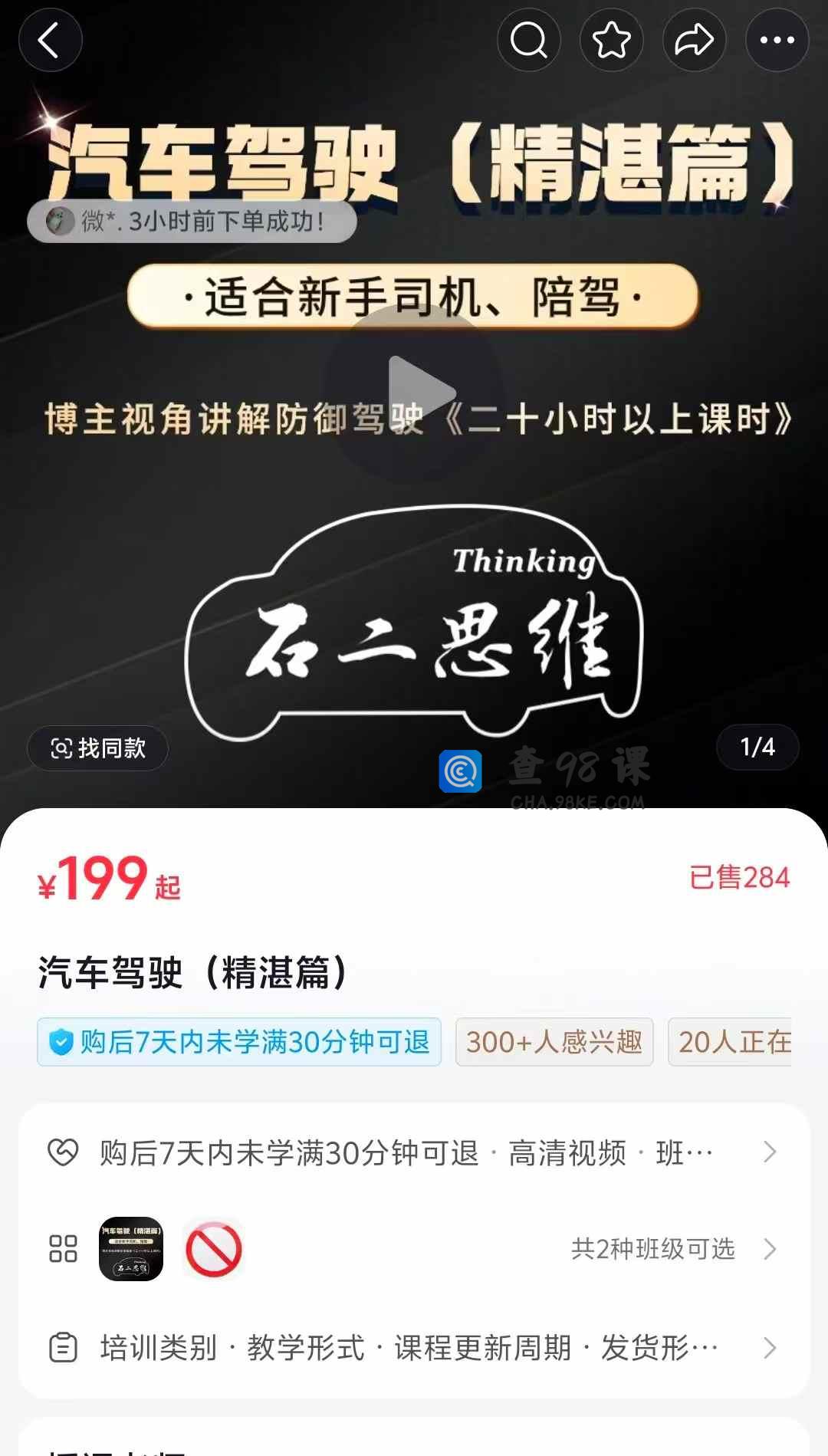This screenshot has height=1456, width=828.
Task: Open the three-dot overflow menu
Action: pyautogui.click(x=777, y=41)
